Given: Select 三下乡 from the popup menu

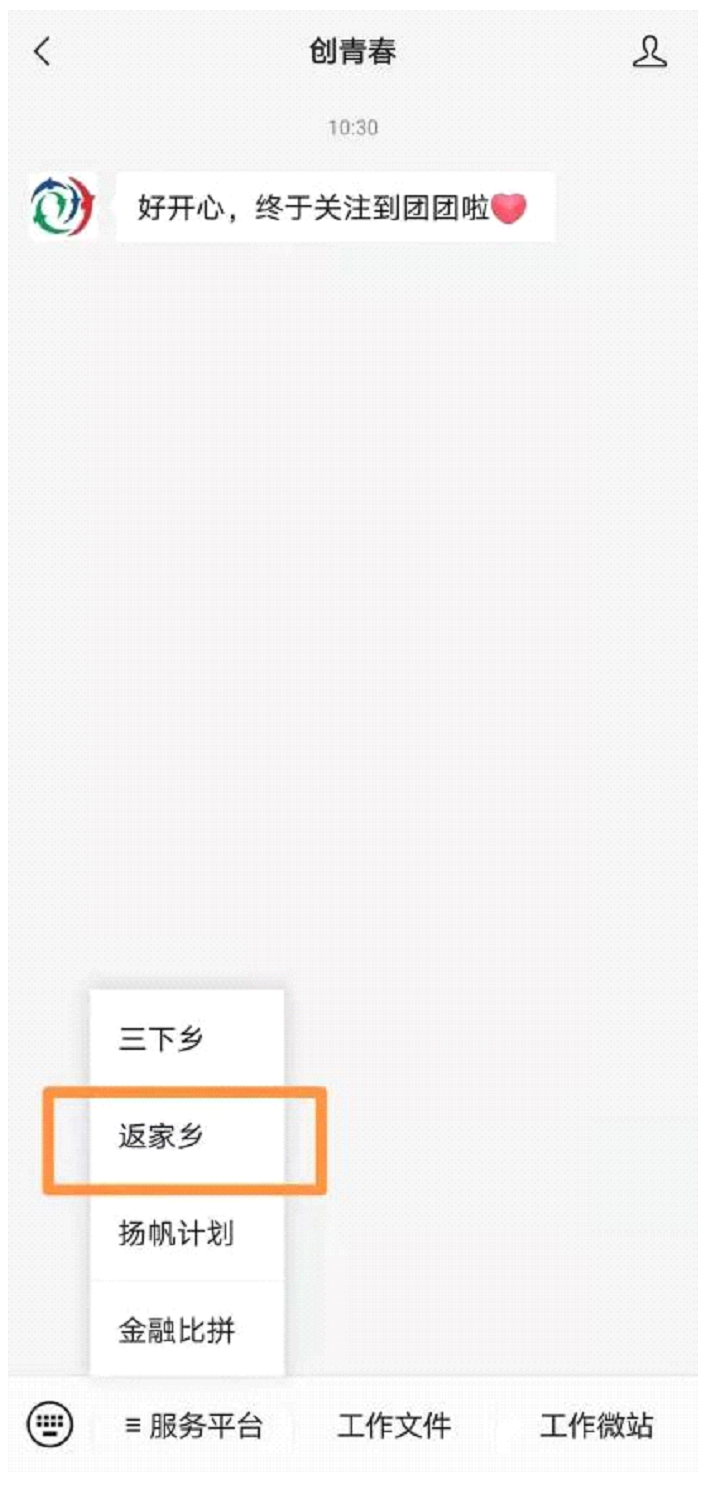Looking at the screenshot, I should click(x=187, y=1039).
